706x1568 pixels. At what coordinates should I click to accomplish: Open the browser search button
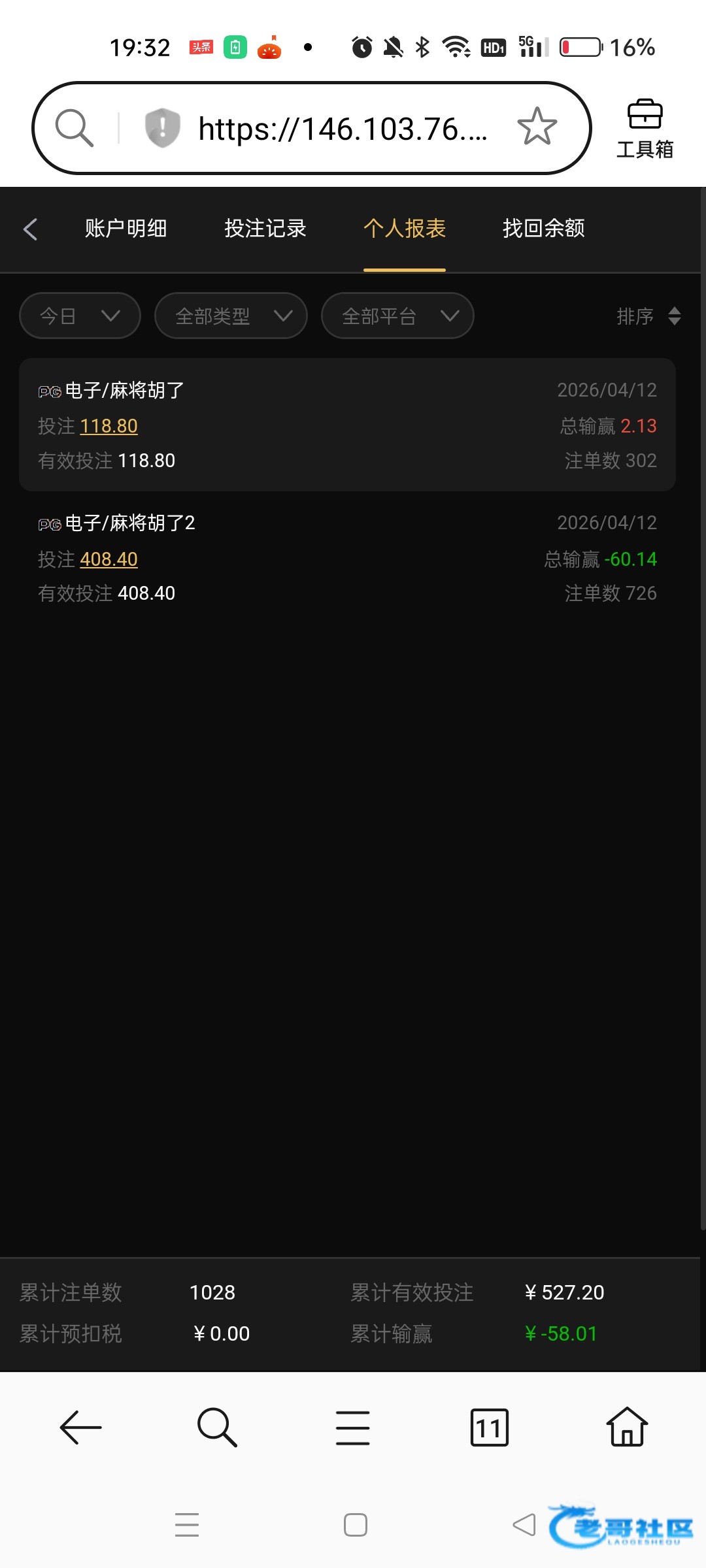tap(217, 1428)
